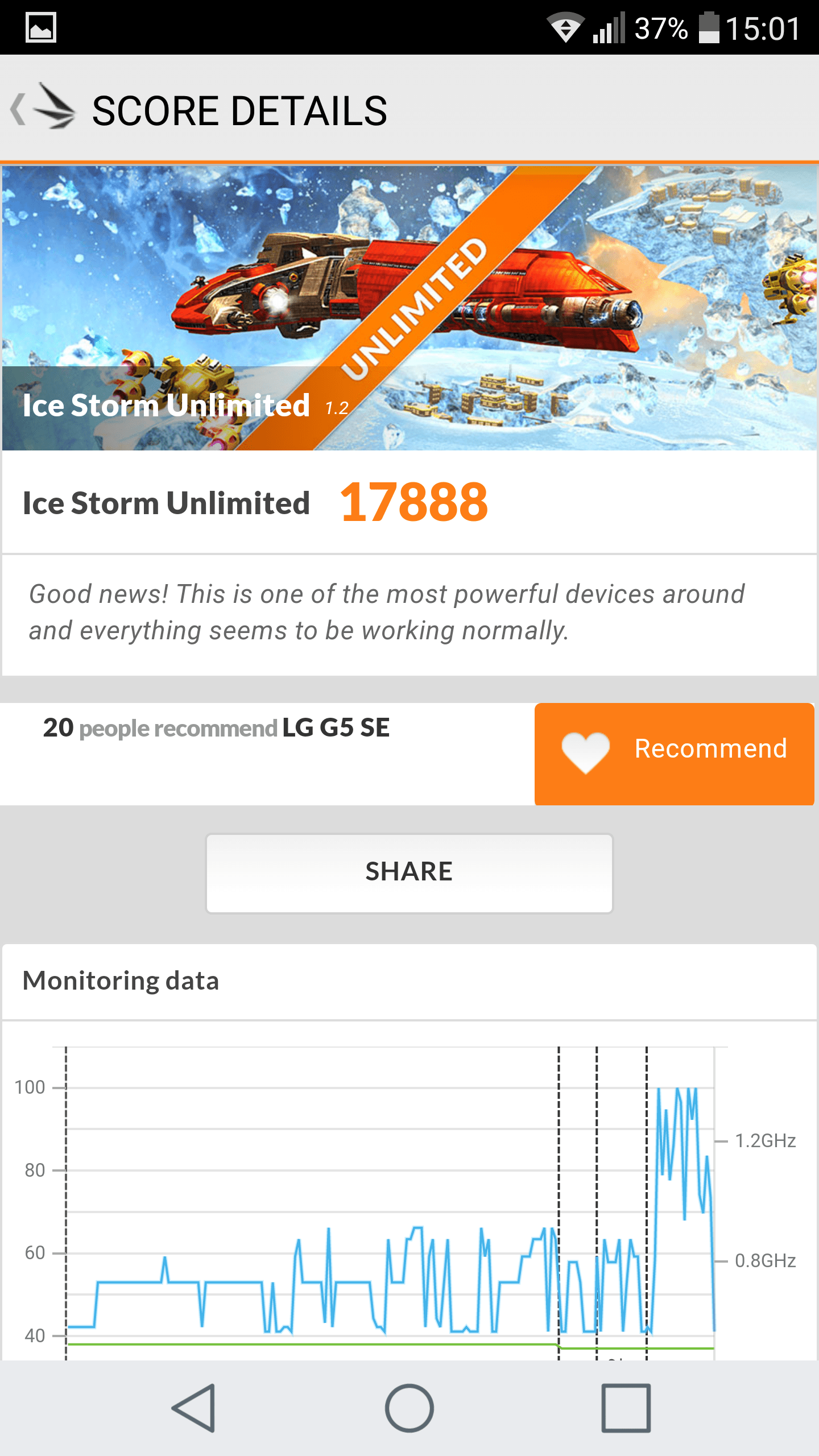Recommend the LG G5 SE
The width and height of the screenshot is (819, 1456).
[x=674, y=754]
